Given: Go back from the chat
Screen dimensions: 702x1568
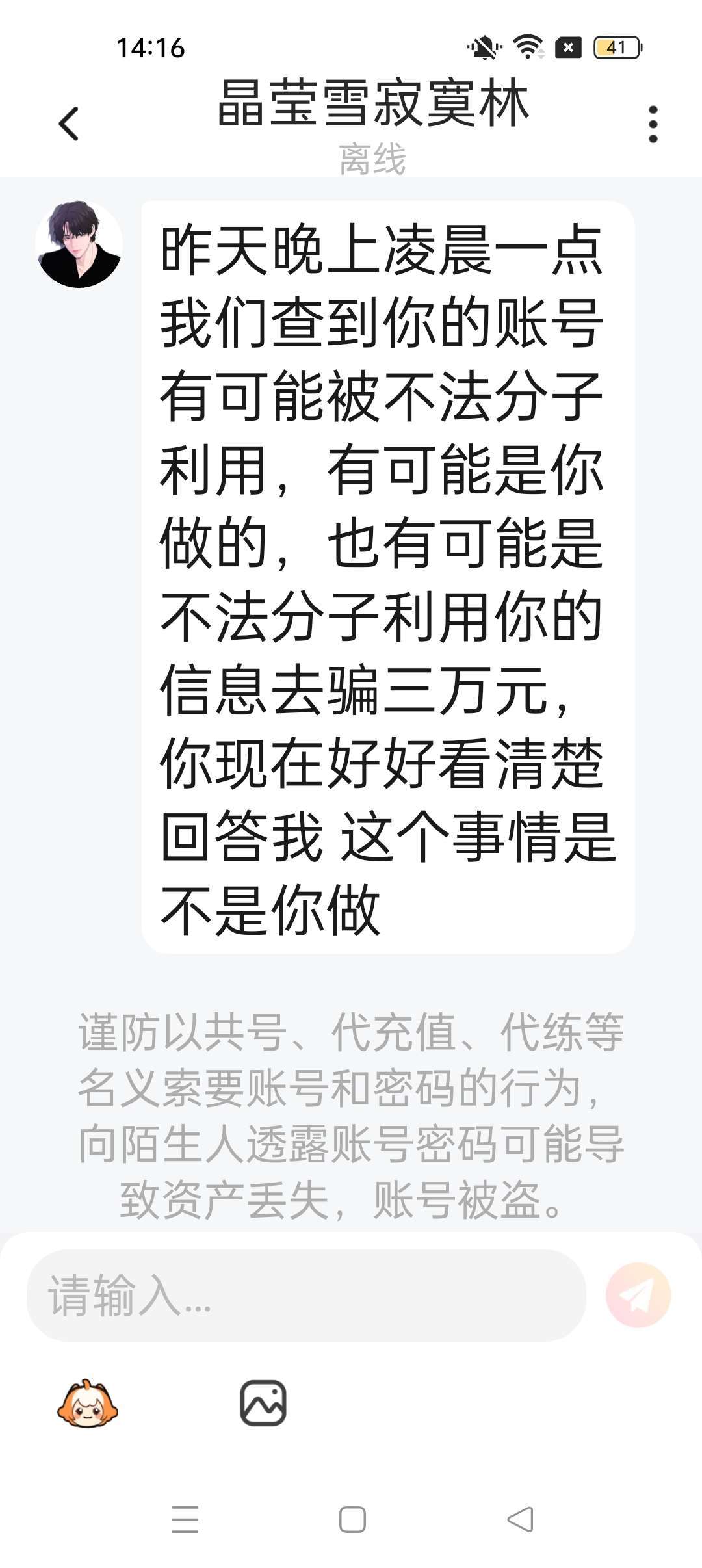Looking at the screenshot, I should (x=69, y=124).
